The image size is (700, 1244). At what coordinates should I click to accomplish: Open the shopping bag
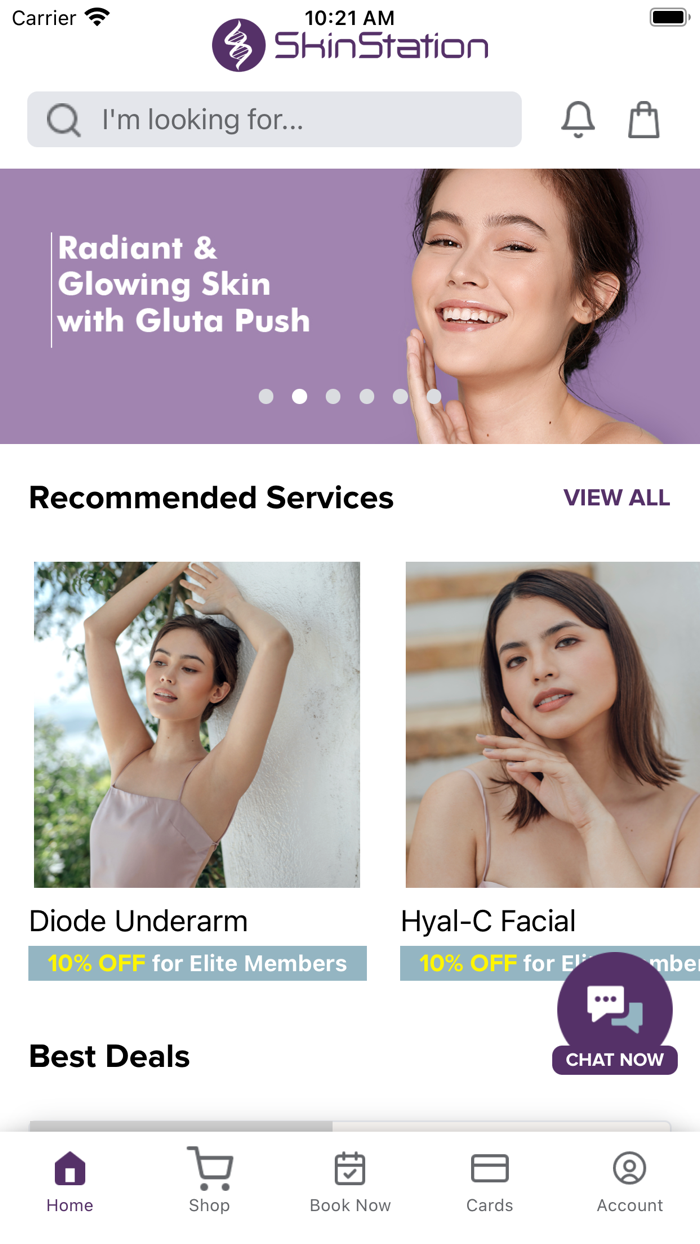[644, 120]
